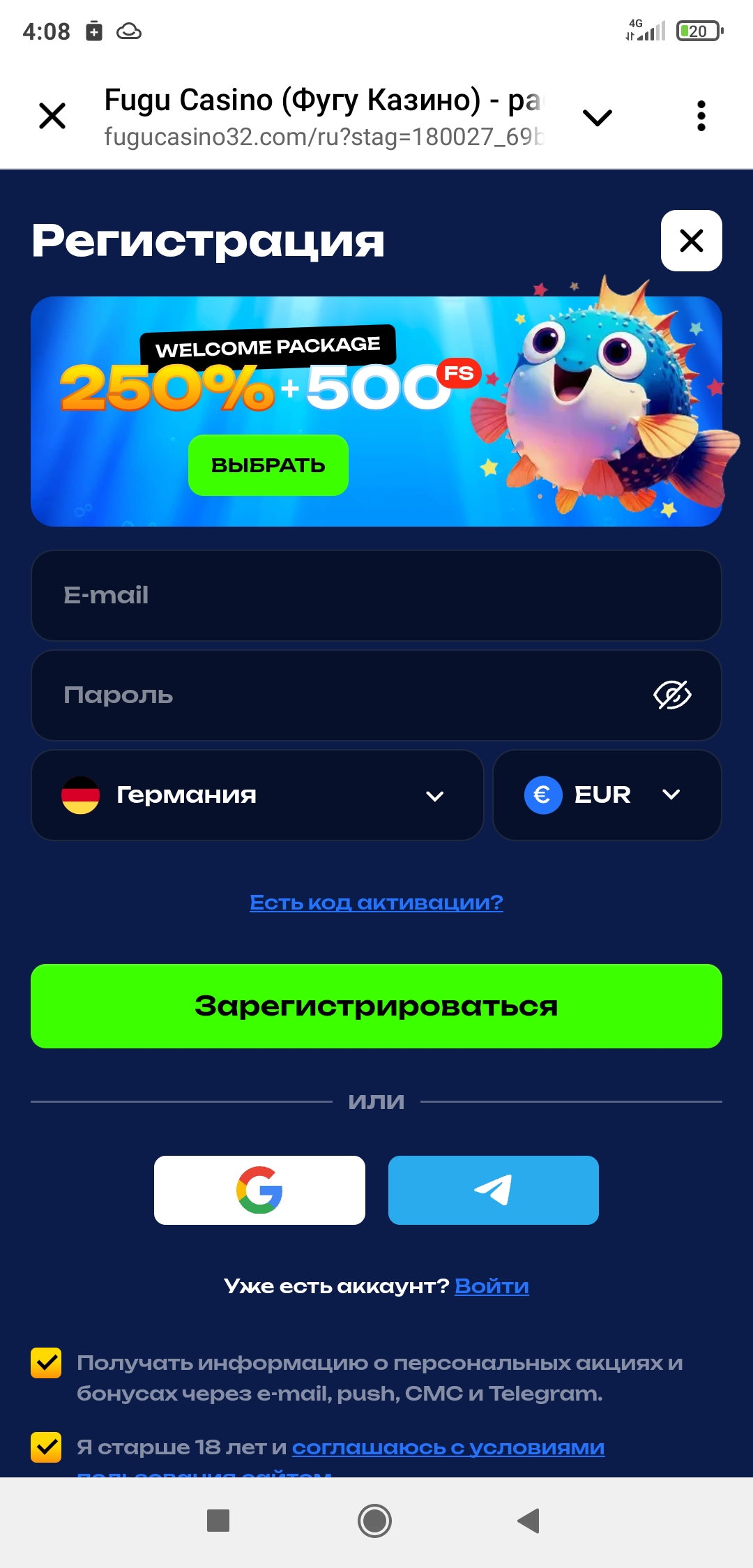
Task: Tap the Зарегистрироваться button
Action: tap(376, 1006)
